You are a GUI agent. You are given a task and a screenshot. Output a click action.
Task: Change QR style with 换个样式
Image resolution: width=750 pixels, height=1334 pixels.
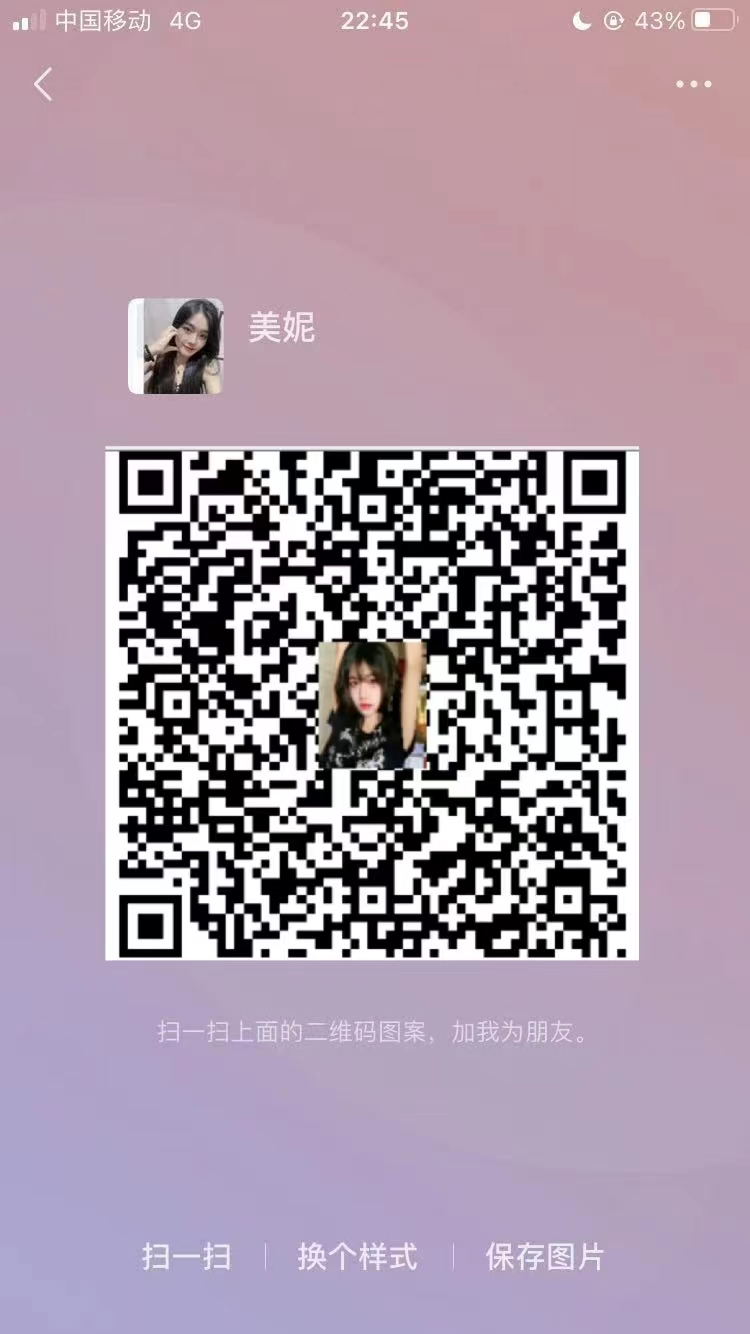pyautogui.click(x=357, y=1256)
